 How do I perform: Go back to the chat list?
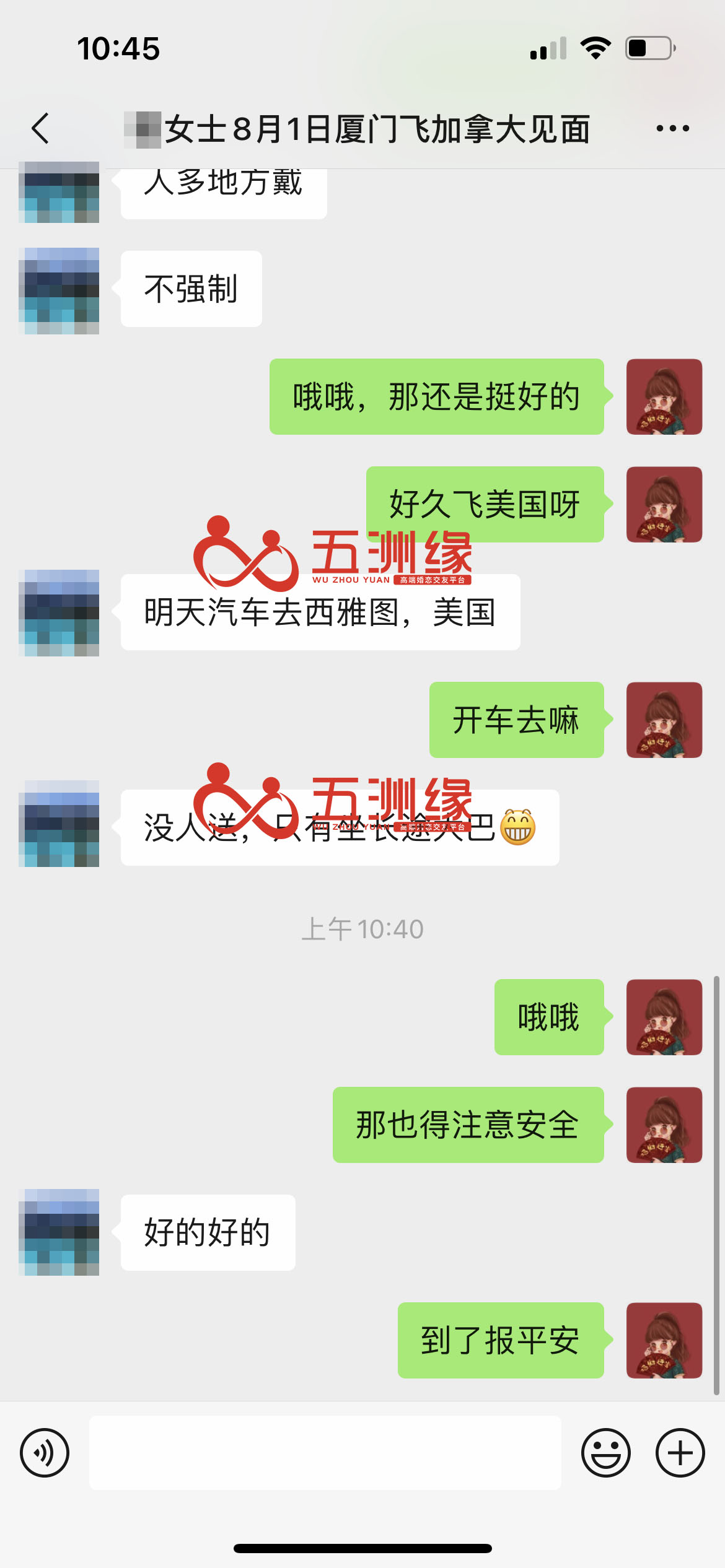(41, 129)
